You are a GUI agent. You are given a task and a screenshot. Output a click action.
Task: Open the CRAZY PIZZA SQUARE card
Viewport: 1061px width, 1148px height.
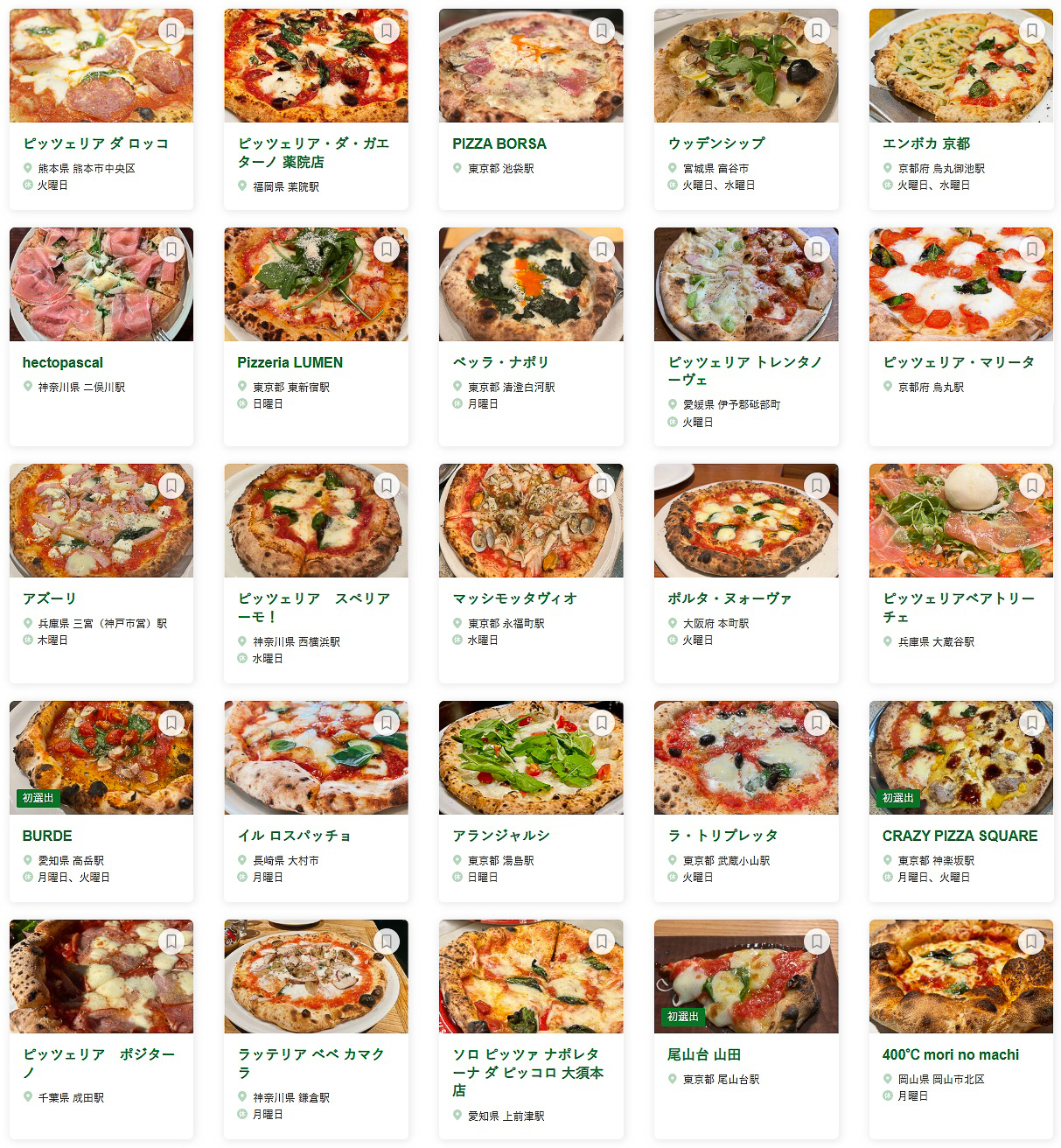(x=960, y=836)
